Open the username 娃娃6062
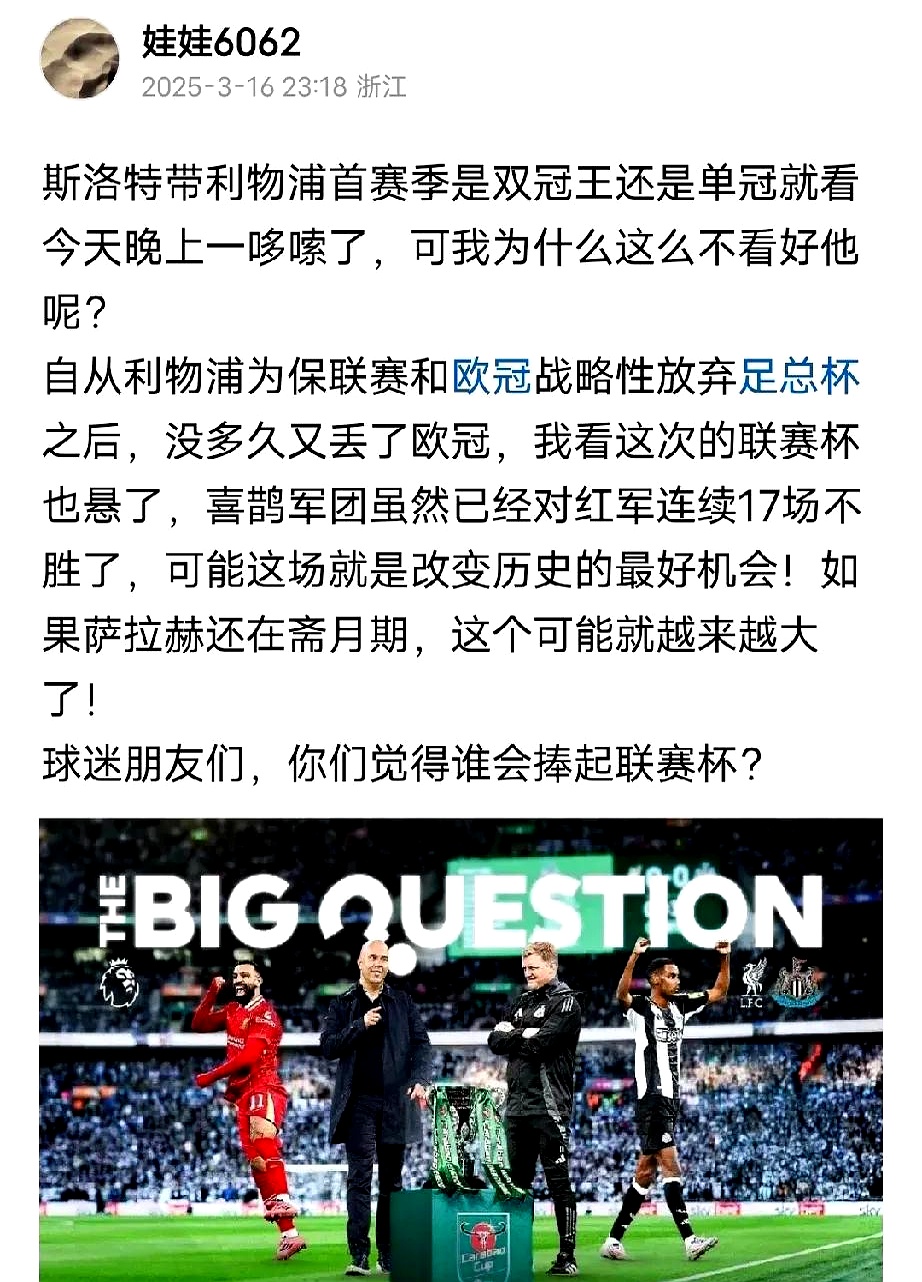This screenshot has height=1282, width=922. [222, 42]
